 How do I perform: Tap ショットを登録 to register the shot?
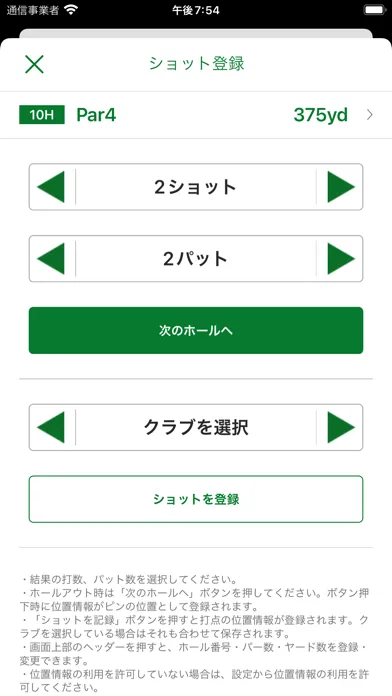coord(196,499)
